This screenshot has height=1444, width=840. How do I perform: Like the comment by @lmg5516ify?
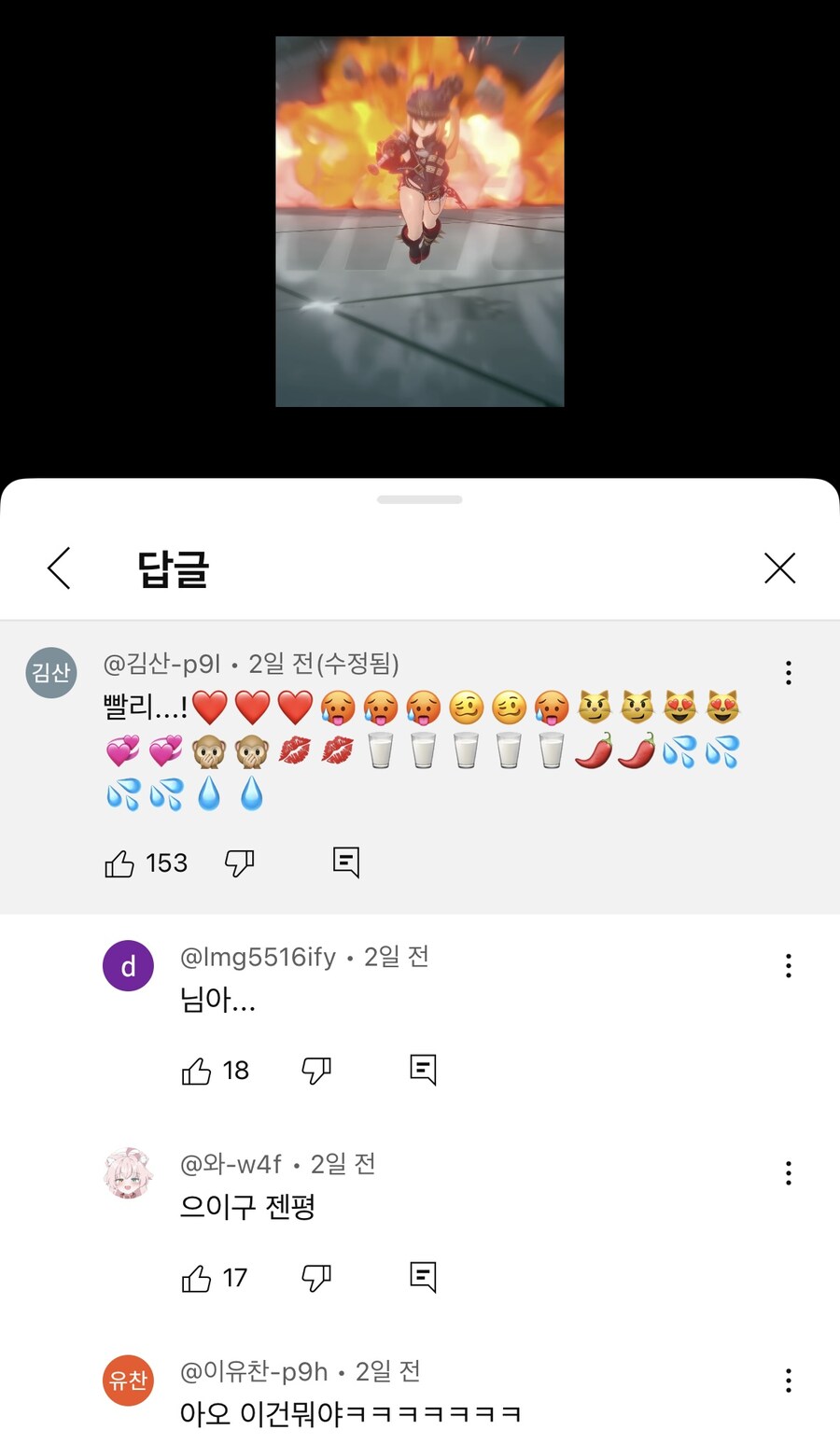(197, 1070)
